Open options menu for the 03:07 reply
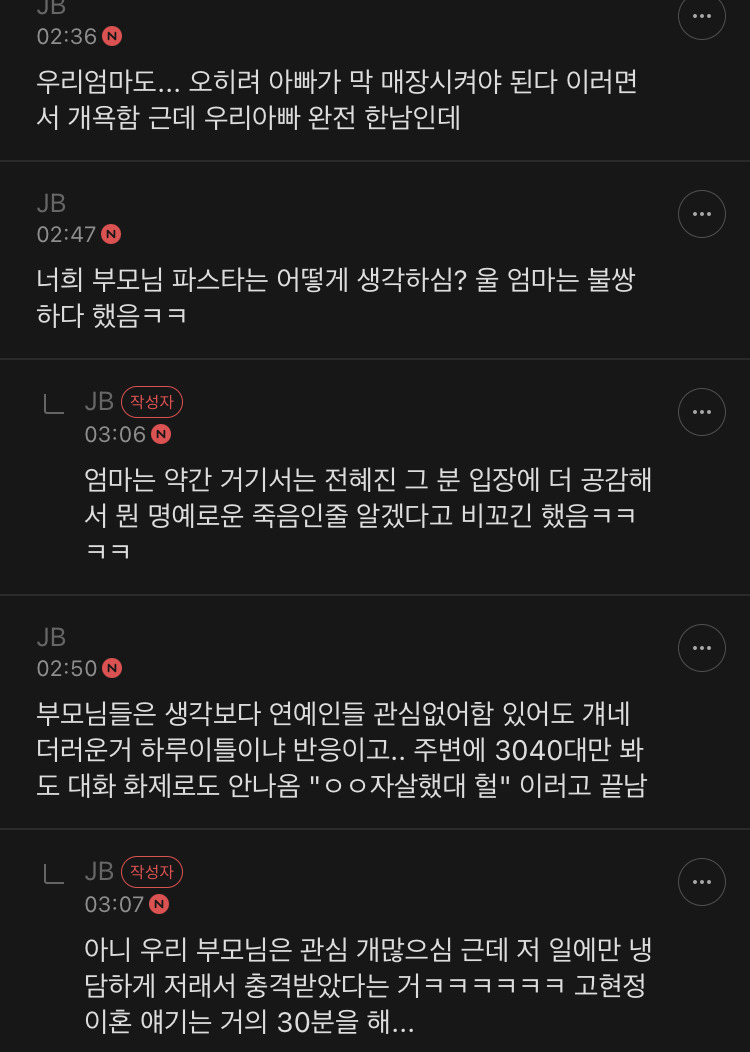750x1052 pixels. point(702,882)
